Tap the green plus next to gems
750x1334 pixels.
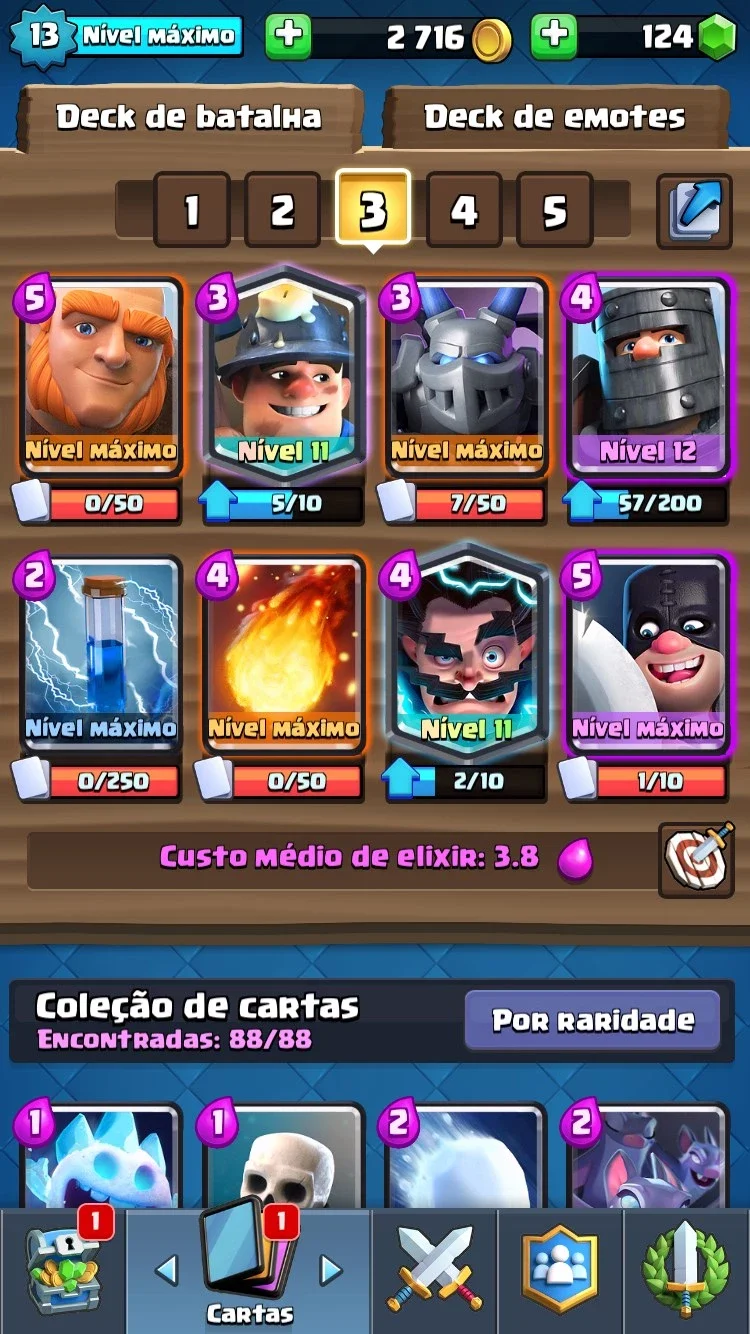pos(554,37)
